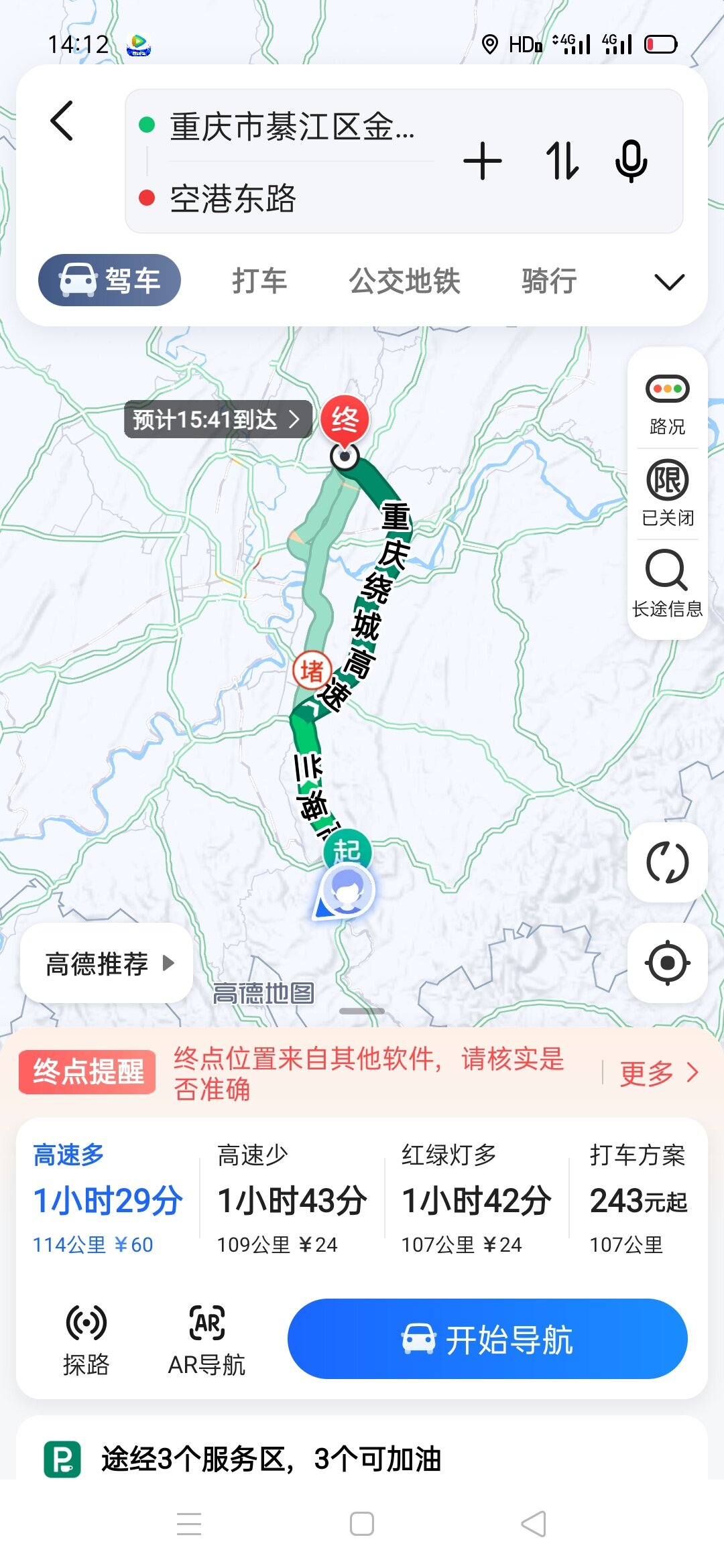Image resolution: width=724 pixels, height=1568 pixels.
Task: Expand more travel modes chevron
Action: tap(669, 281)
